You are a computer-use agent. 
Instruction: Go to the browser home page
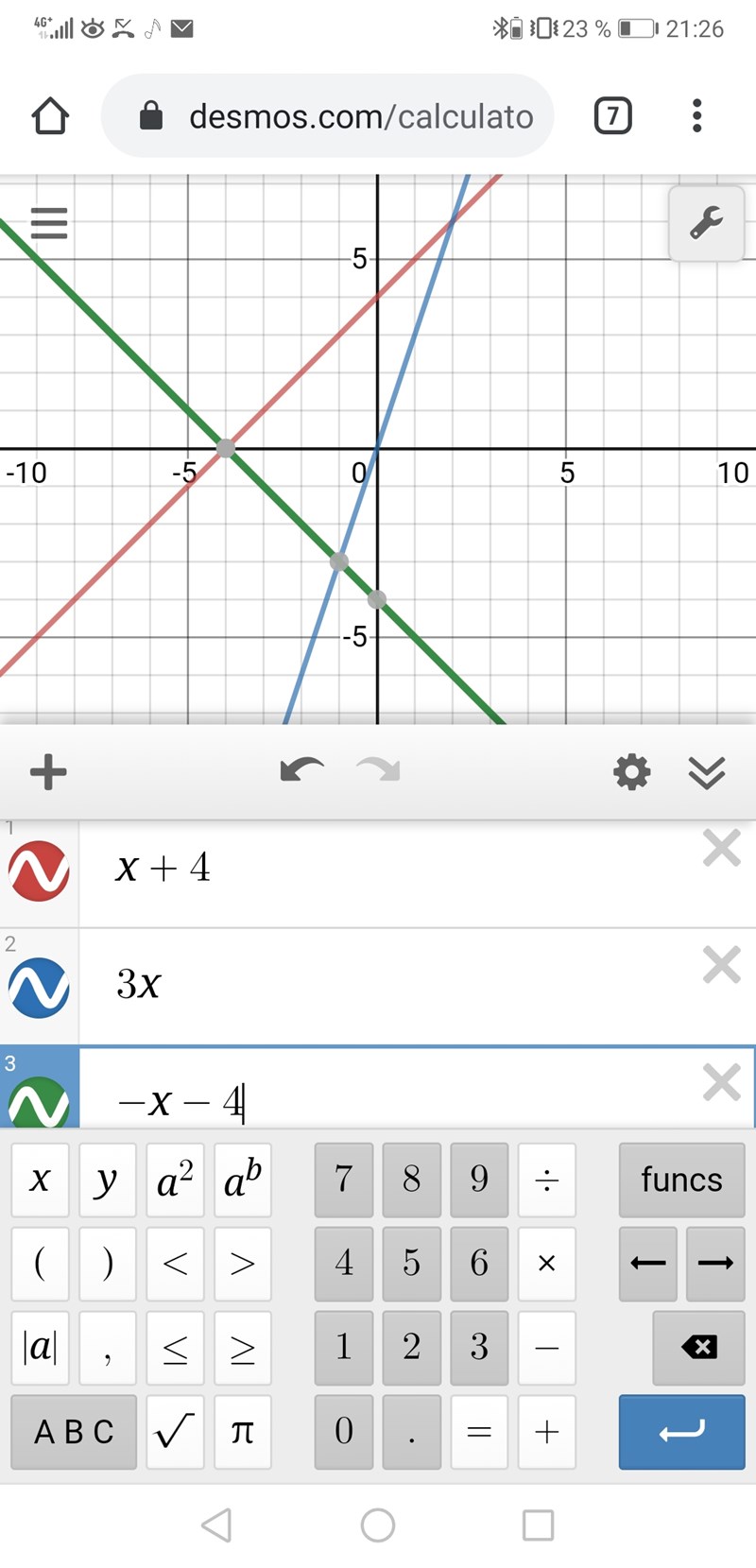coord(50,115)
